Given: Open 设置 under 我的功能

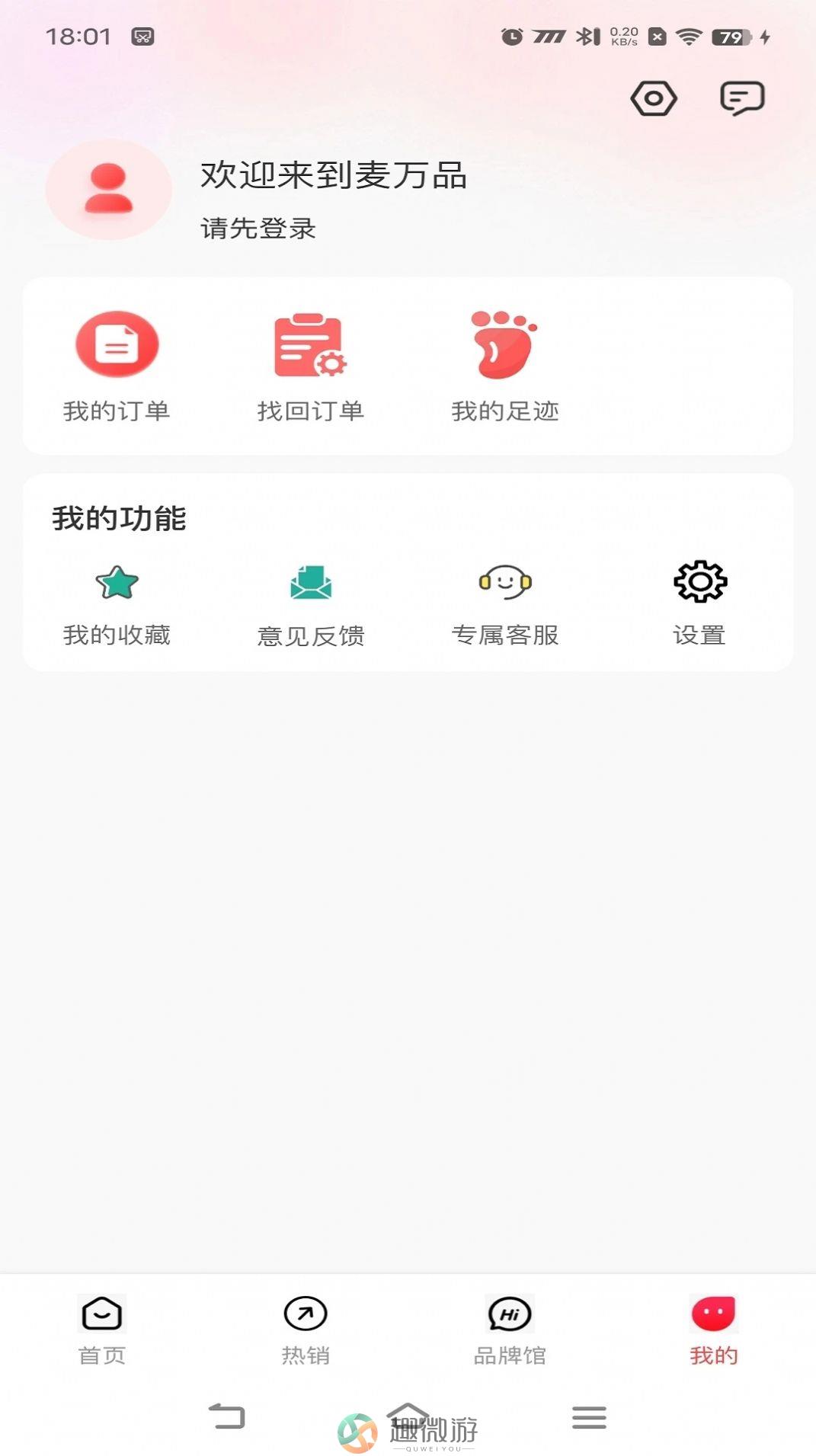Looking at the screenshot, I should pos(699,605).
